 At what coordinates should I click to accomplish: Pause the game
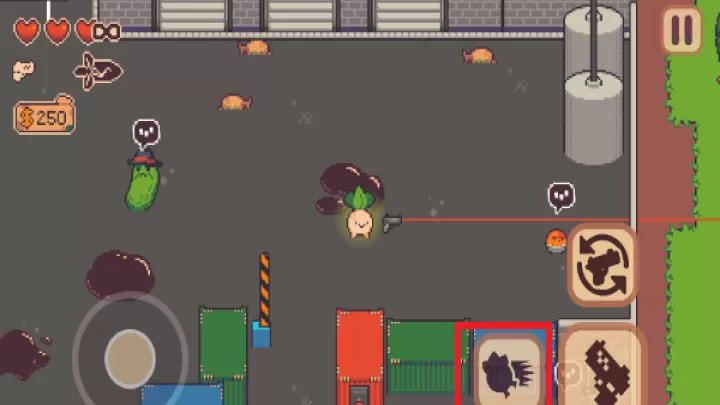coord(682,31)
